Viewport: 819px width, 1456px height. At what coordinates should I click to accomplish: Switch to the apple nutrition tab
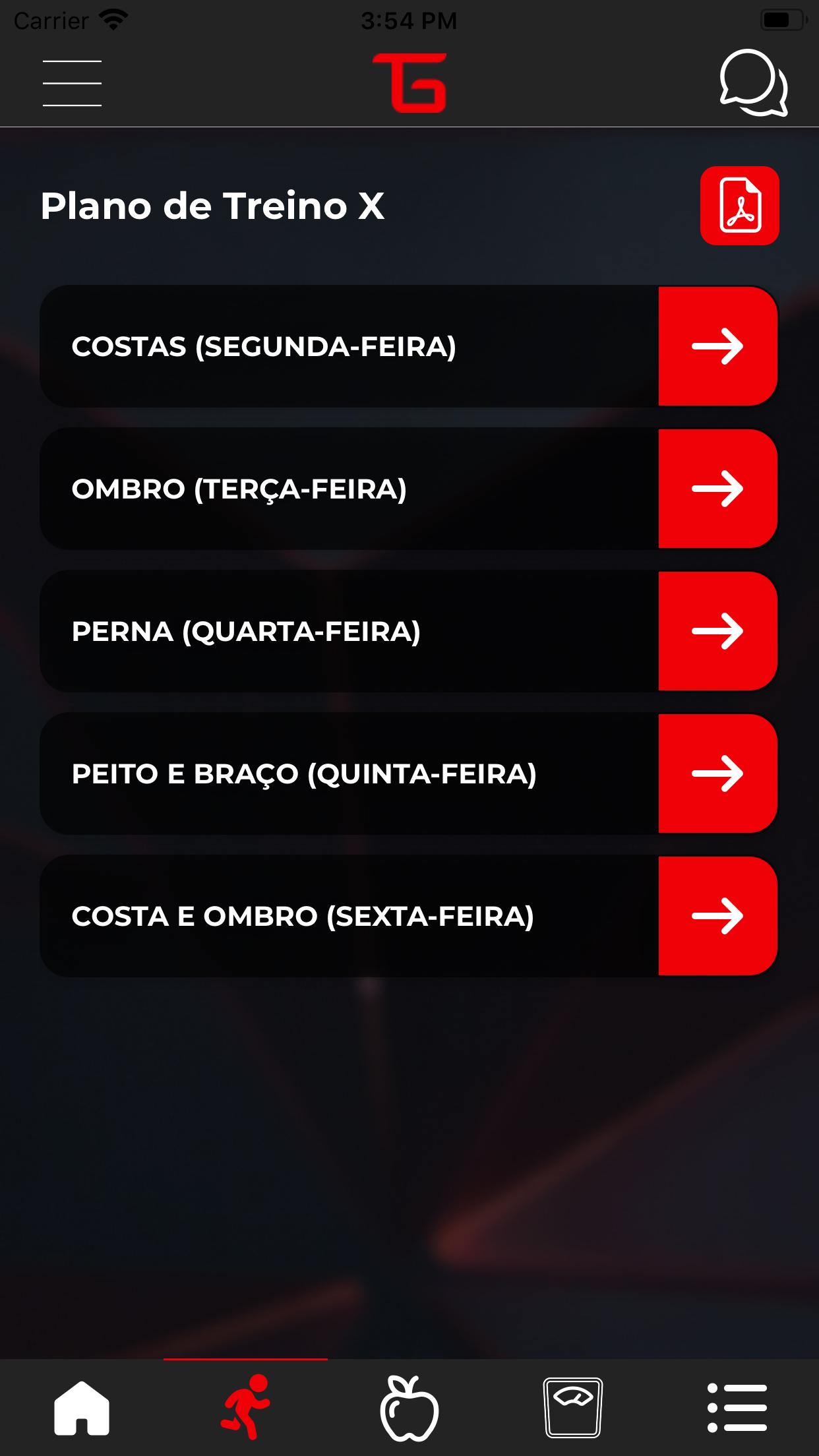click(x=409, y=1408)
